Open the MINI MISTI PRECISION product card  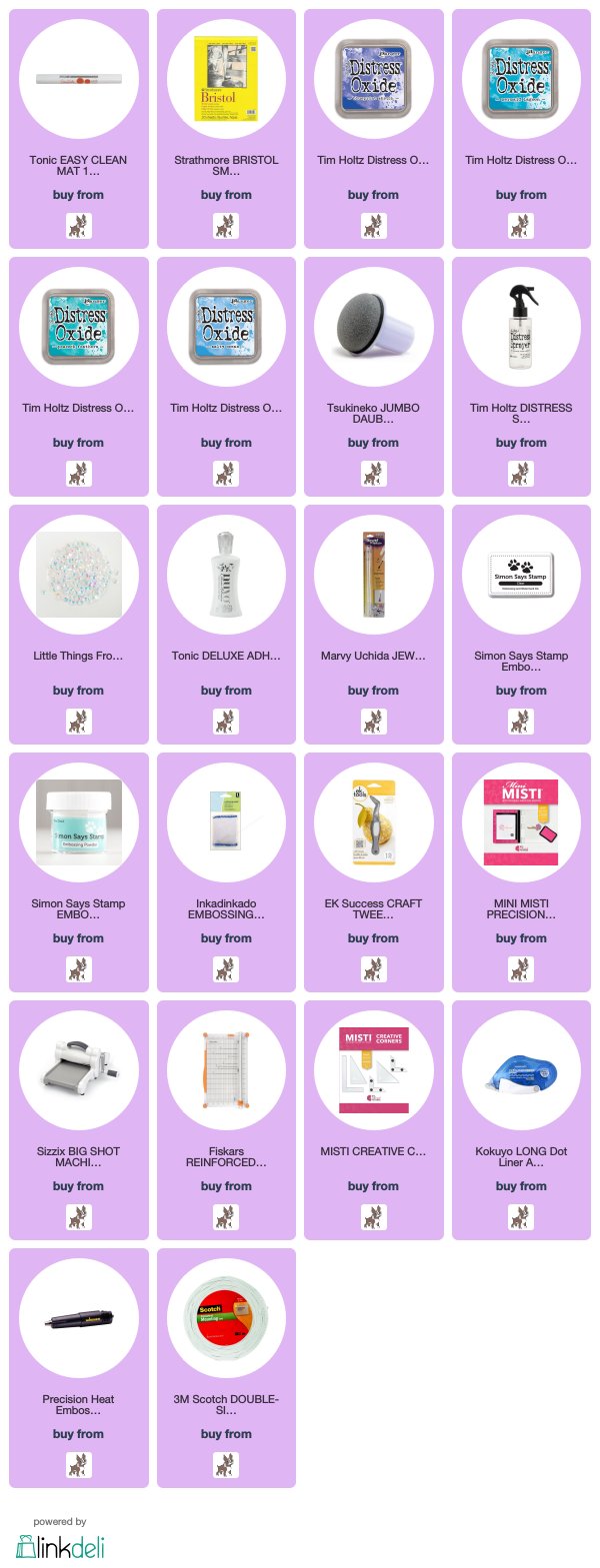point(521,823)
